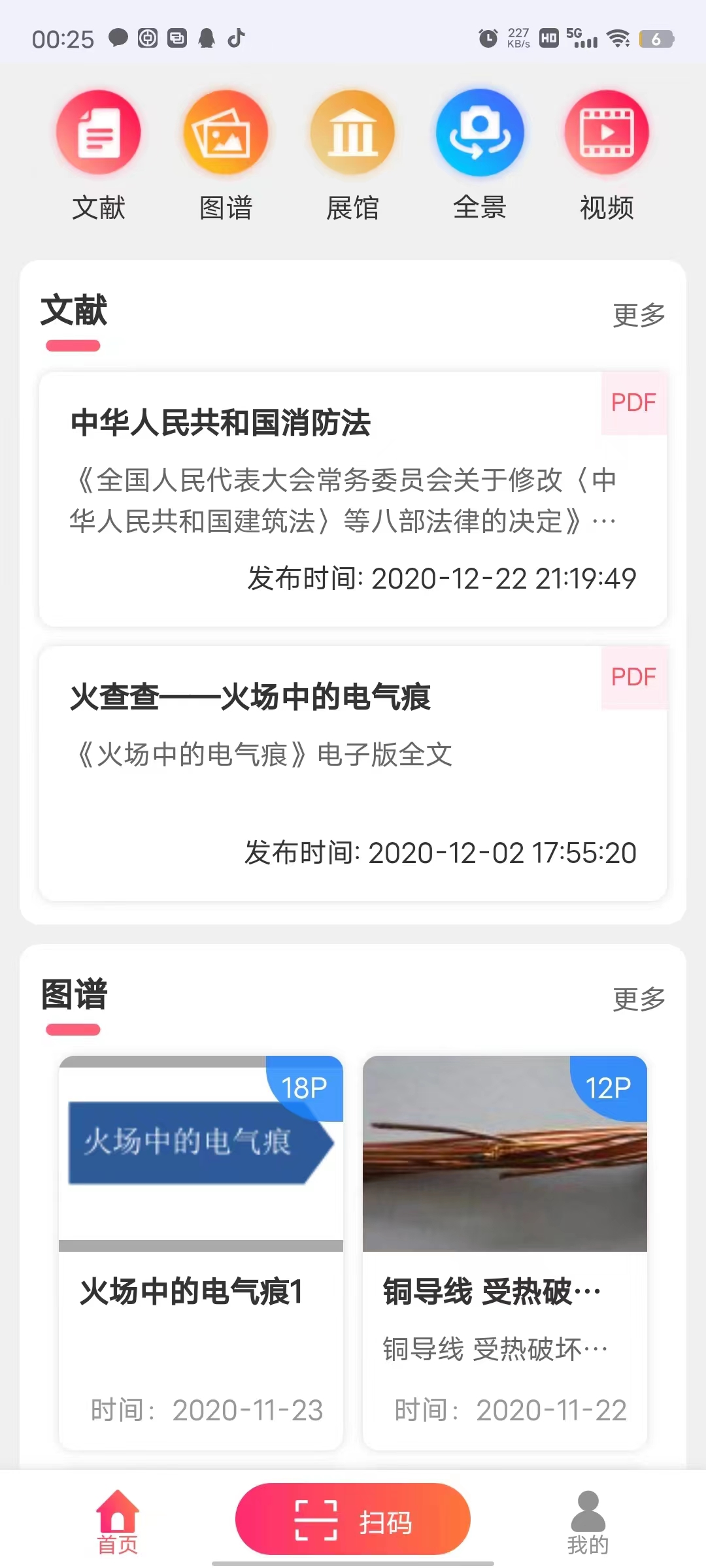The height and width of the screenshot is (1568, 706).
Task: Open 更多 next to 图谱 section
Action: pyautogui.click(x=639, y=997)
